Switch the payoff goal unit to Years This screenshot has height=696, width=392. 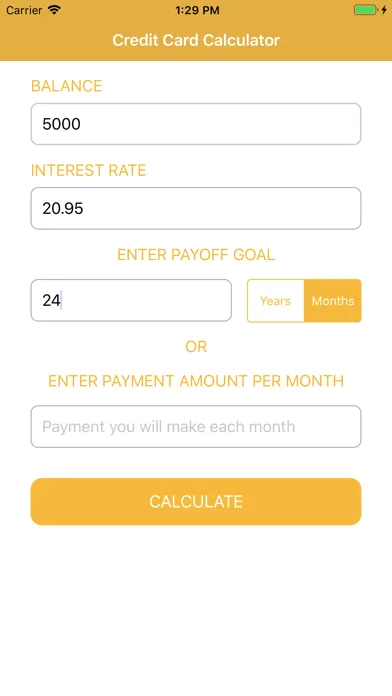[x=276, y=301]
